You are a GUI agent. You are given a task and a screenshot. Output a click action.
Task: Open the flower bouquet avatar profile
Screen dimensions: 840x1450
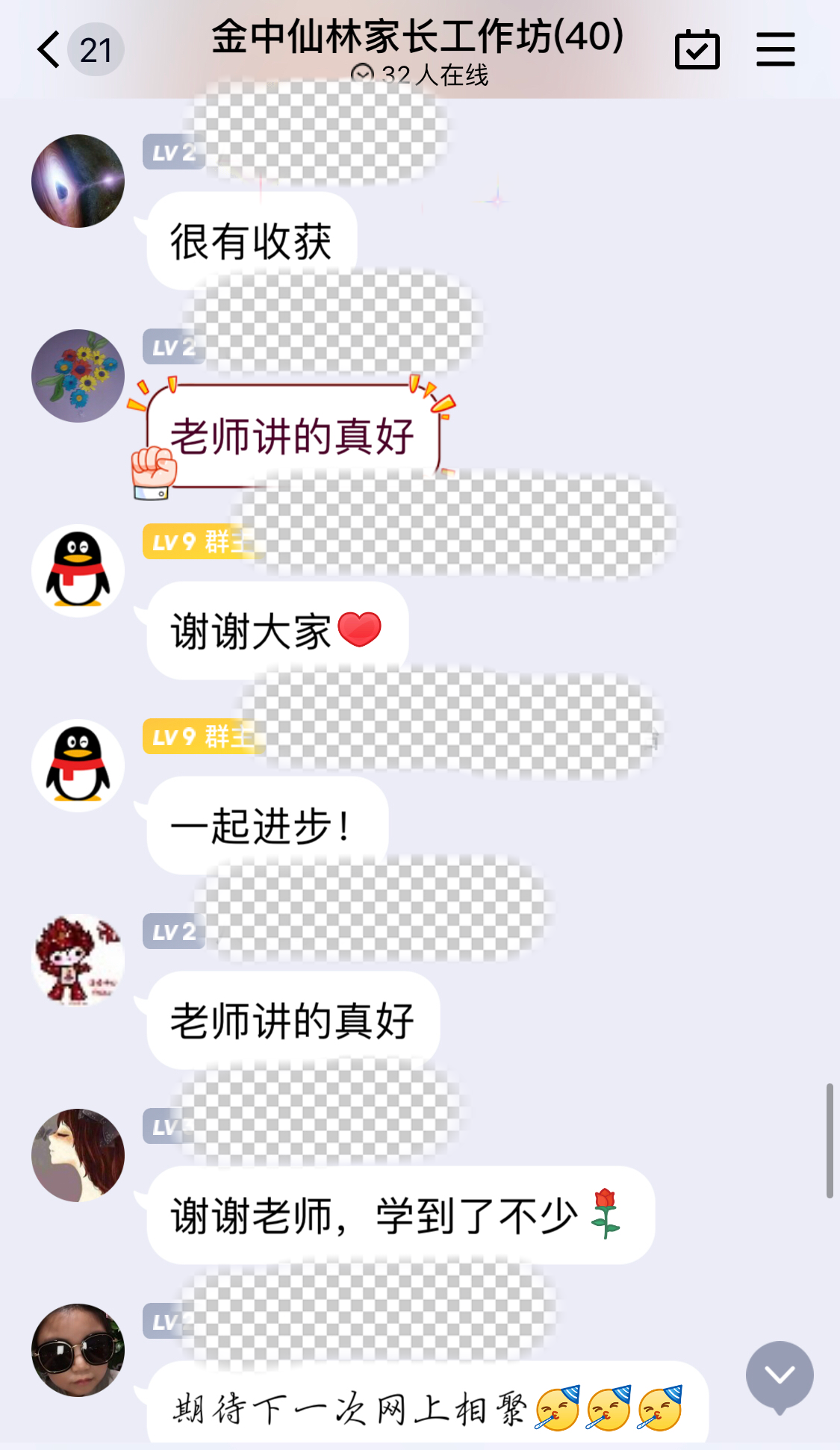click(x=78, y=376)
